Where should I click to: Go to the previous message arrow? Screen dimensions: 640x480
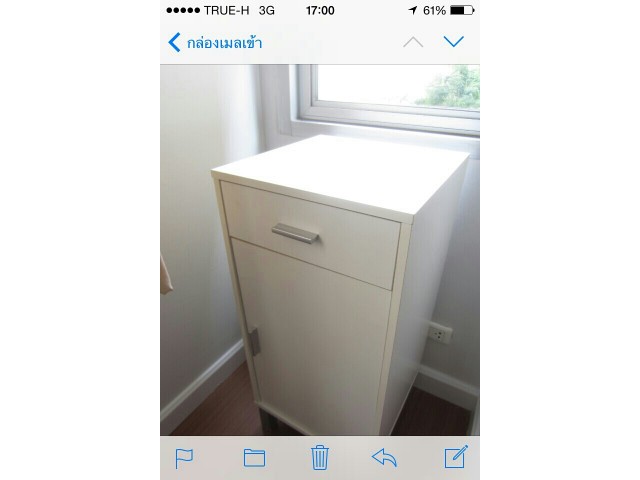tap(413, 42)
